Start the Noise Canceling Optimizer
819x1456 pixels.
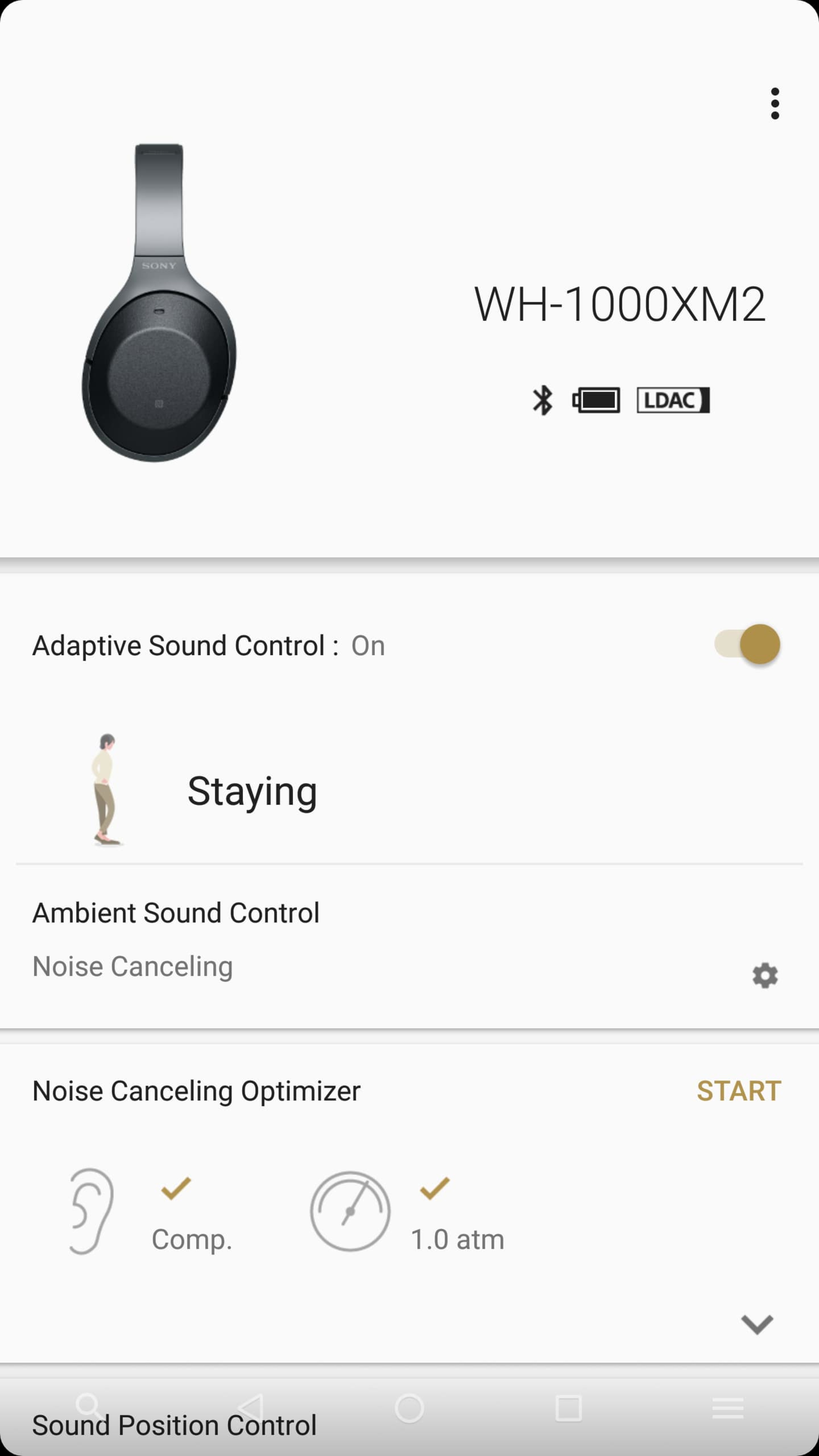click(738, 1091)
